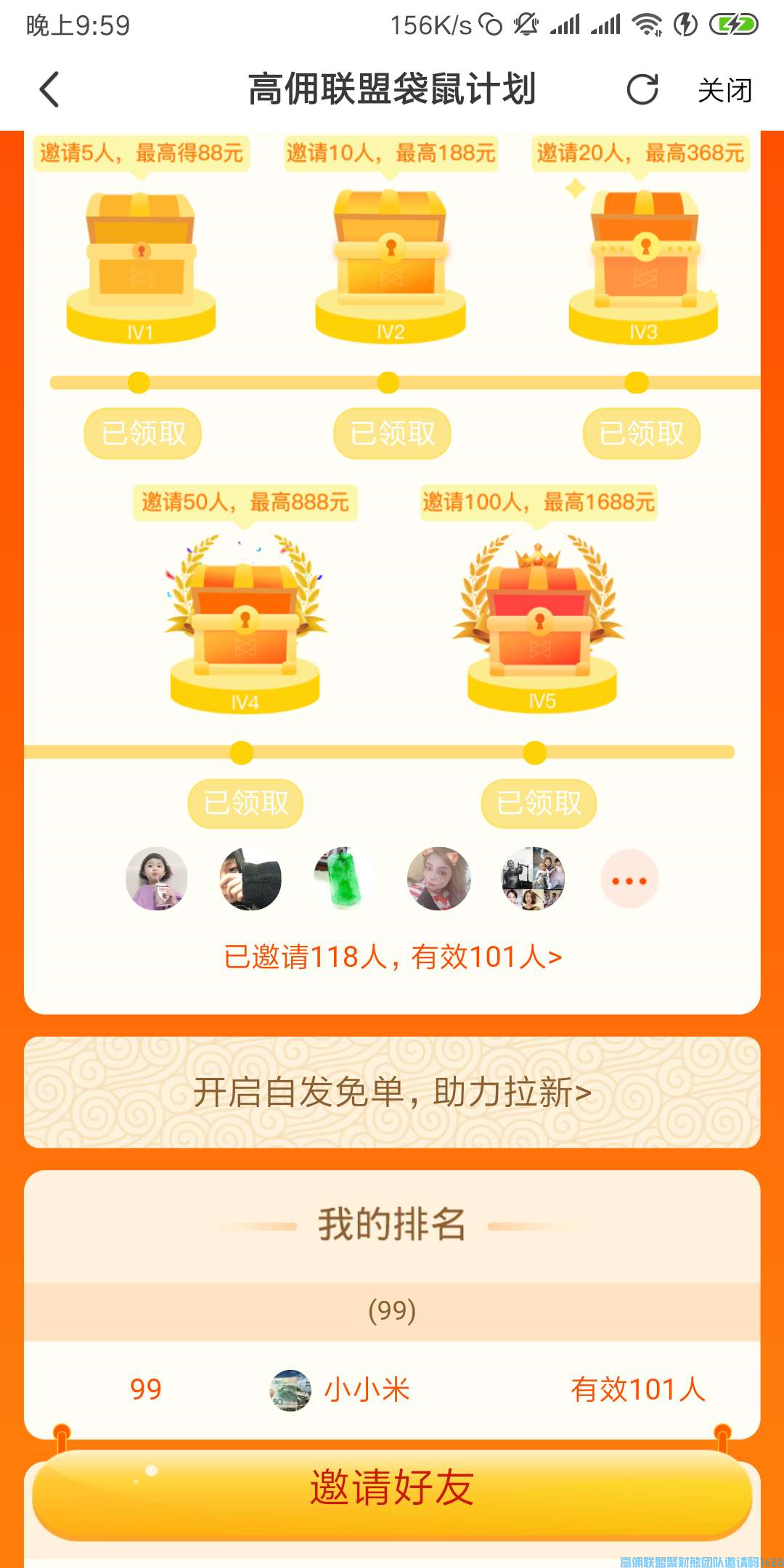
Task: Tap the 已领取 button under the lV1 chest
Action: [x=143, y=433]
